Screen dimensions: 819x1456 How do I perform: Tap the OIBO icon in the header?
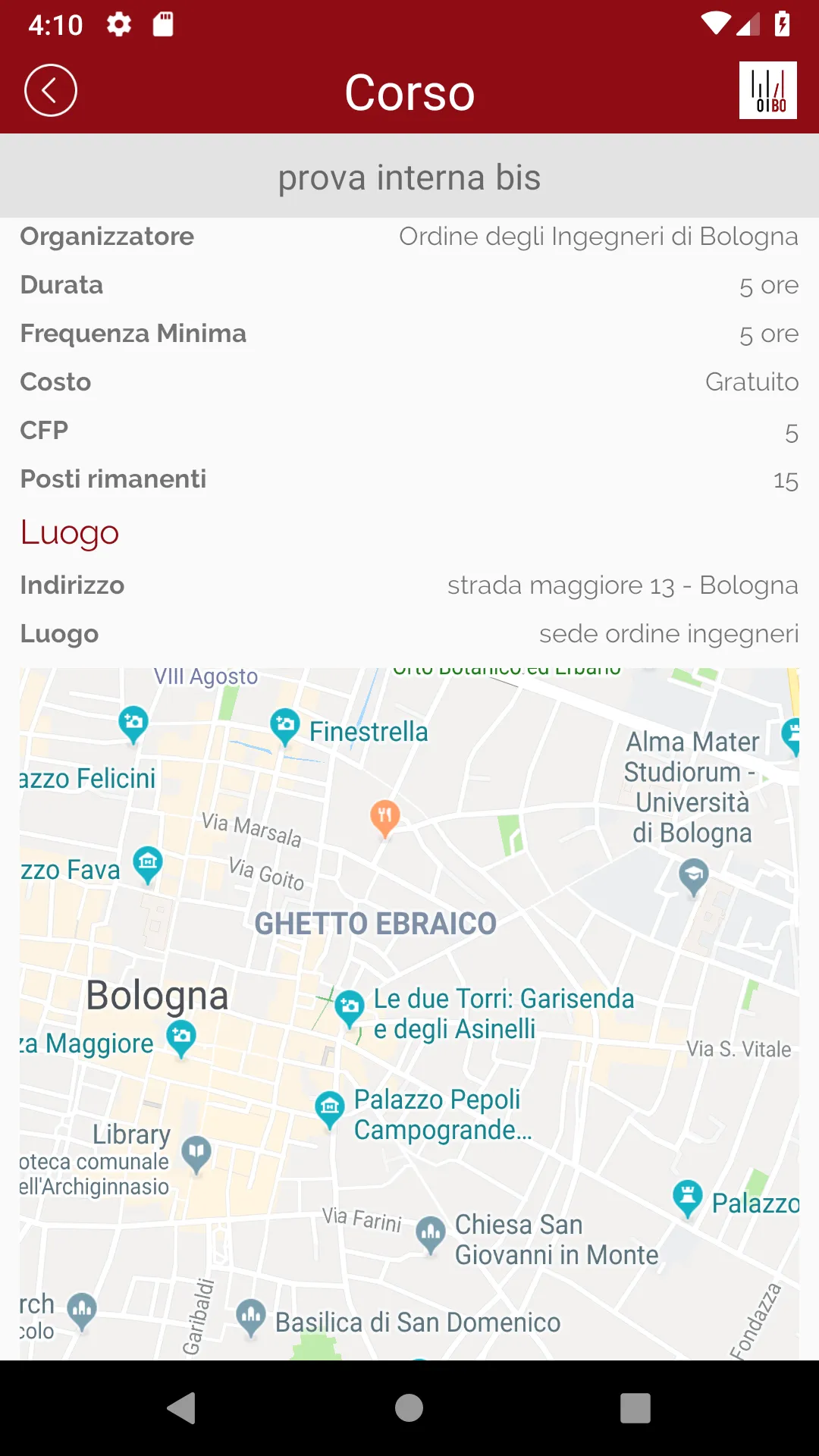[767, 91]
